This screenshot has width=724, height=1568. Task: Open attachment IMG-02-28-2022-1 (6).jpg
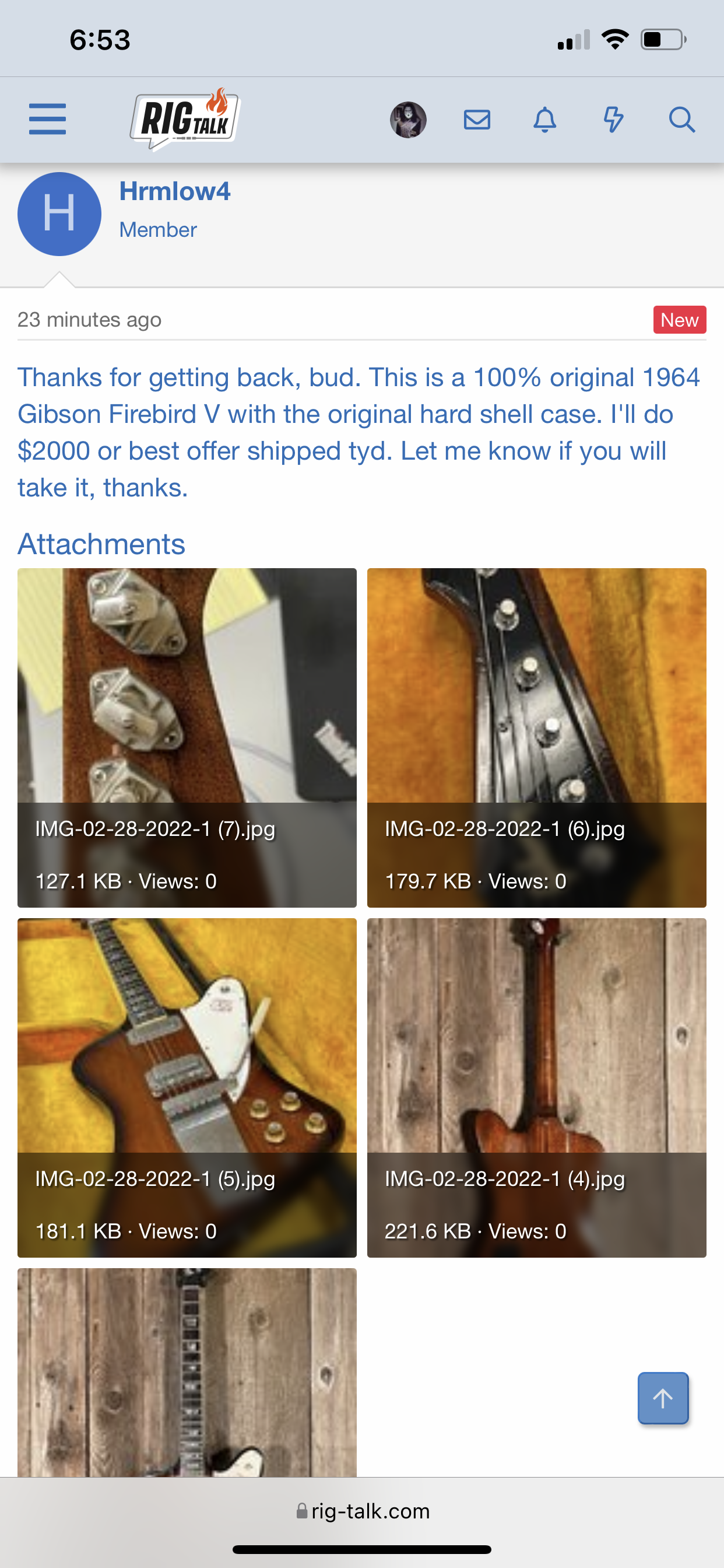[536, 737]
